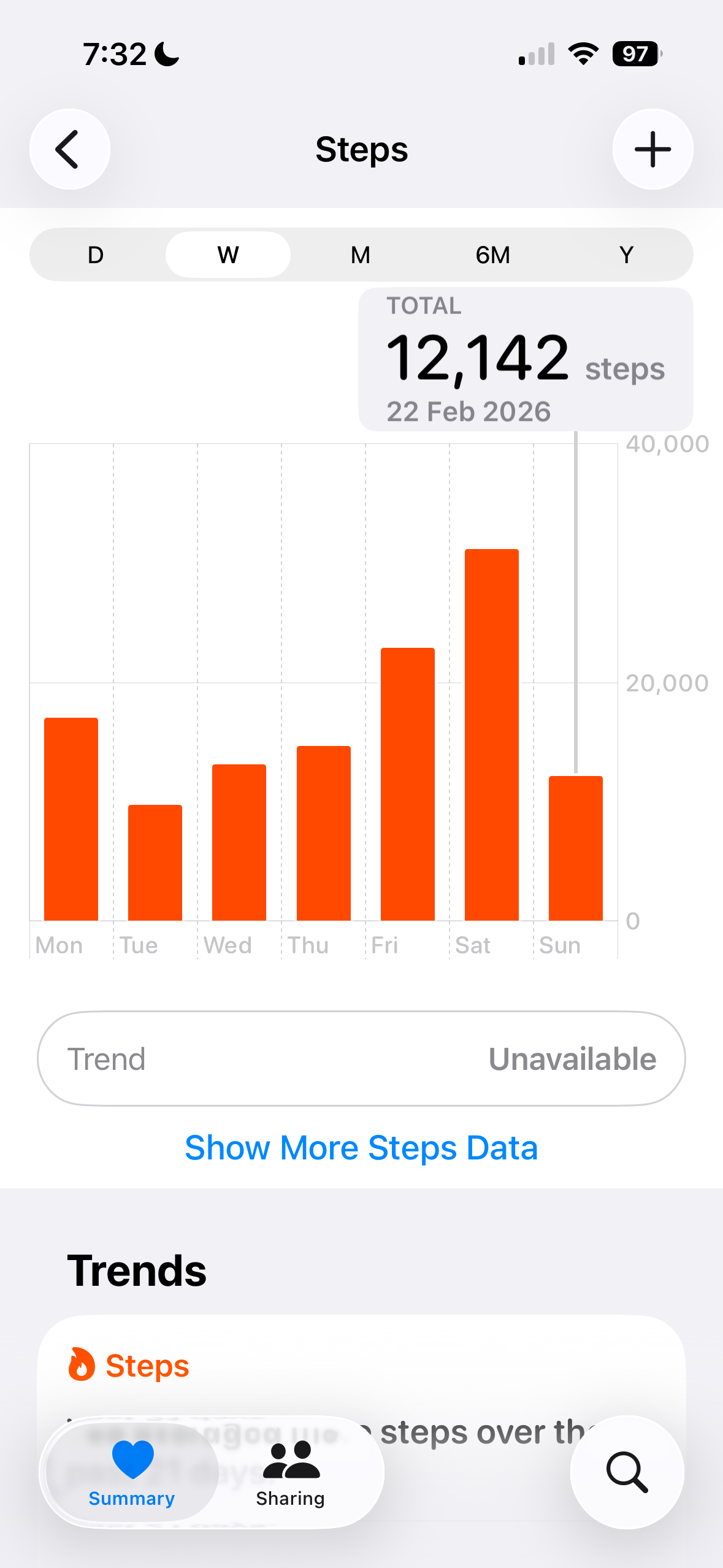Image resolution: width=723 pixels, height=1568 pixels.
Task: Select the Monday bar in the chart
Action: pyautogui.click(x=71, y=819)
